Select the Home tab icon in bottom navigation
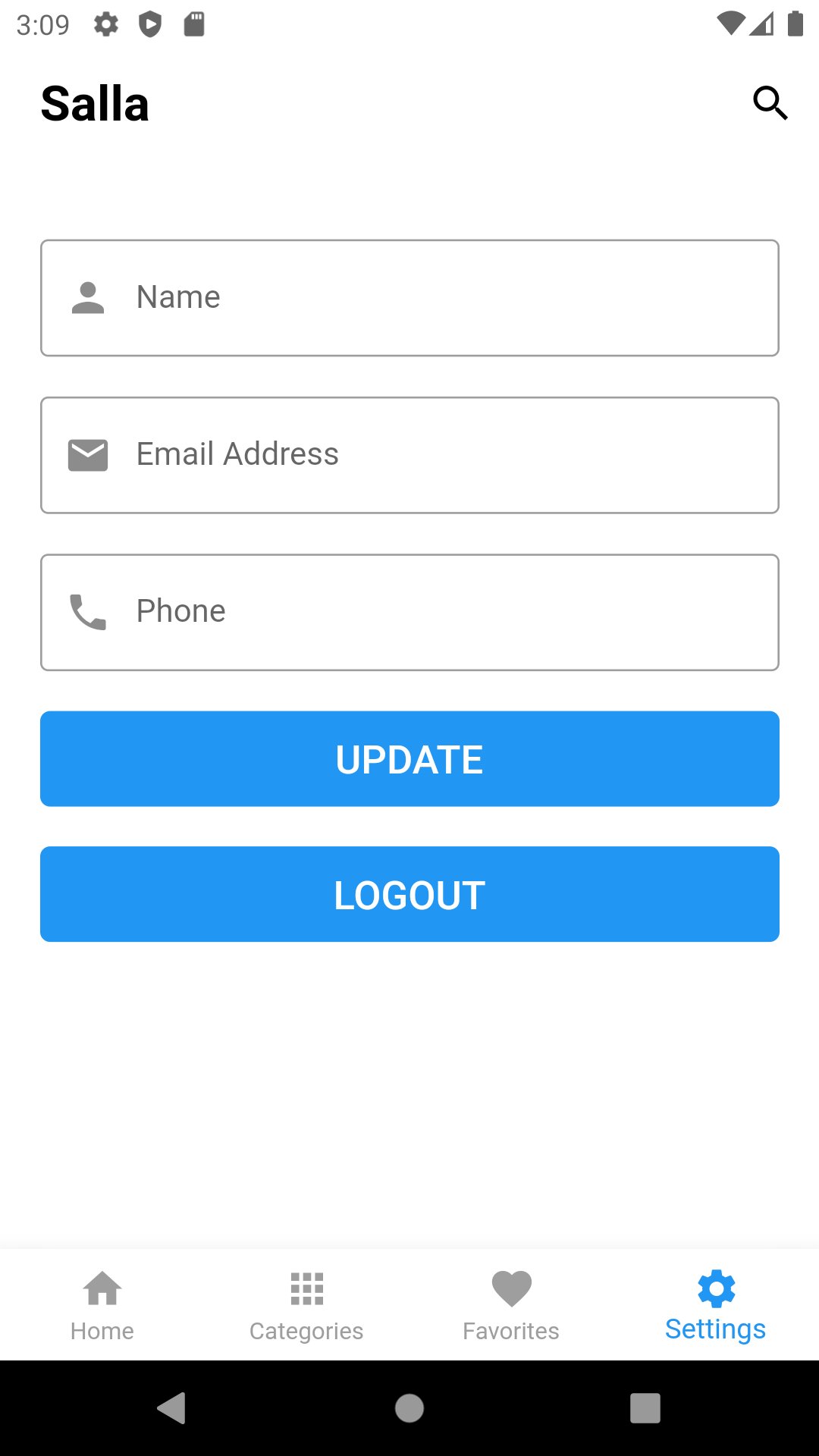 [102, 1288]
